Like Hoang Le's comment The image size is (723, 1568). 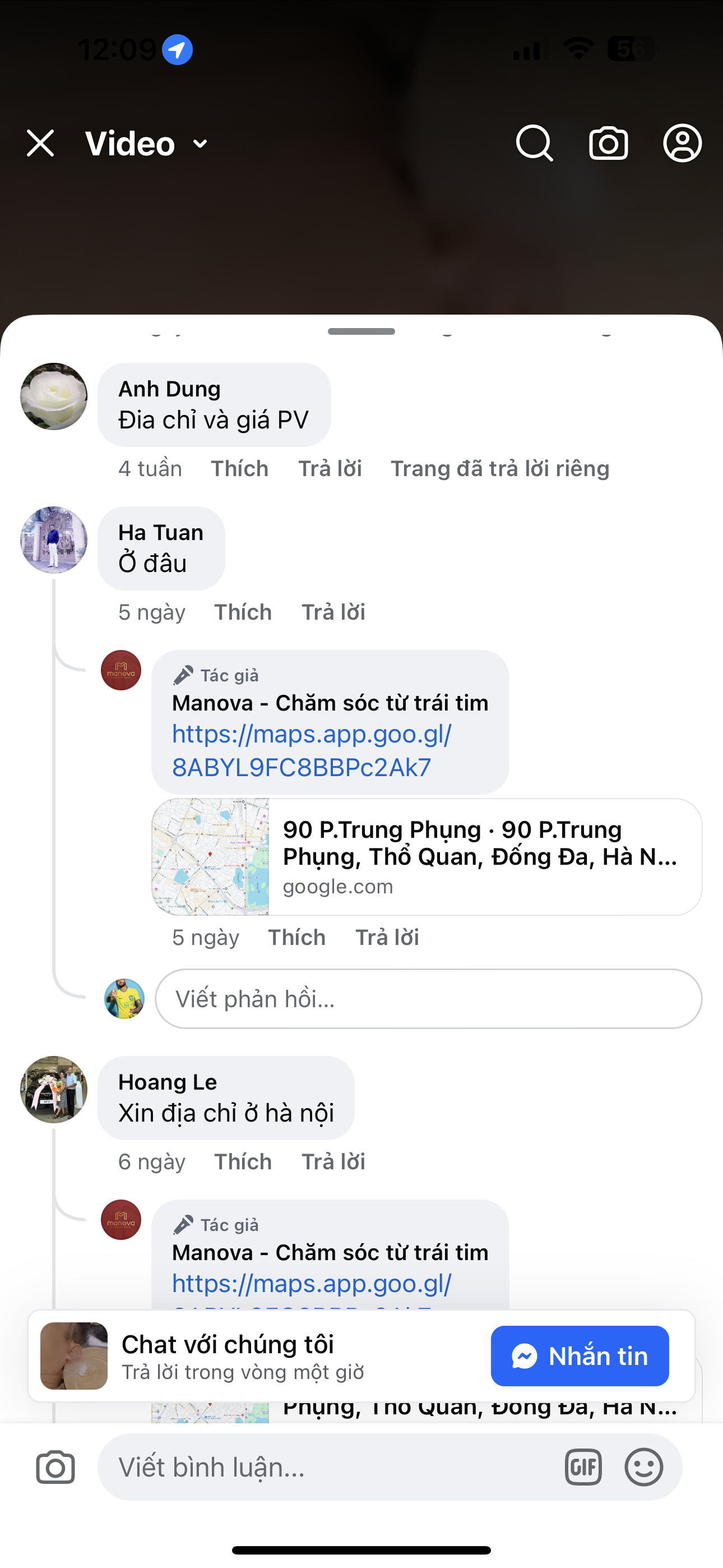click(x=243, y=1162)
